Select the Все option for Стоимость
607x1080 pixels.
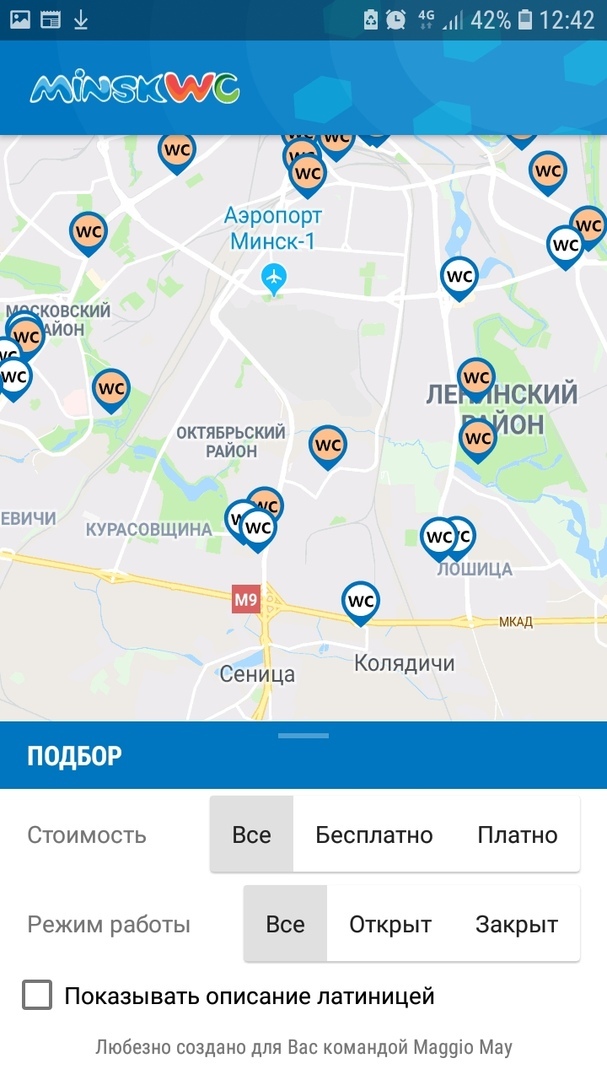tap(252, 835)
